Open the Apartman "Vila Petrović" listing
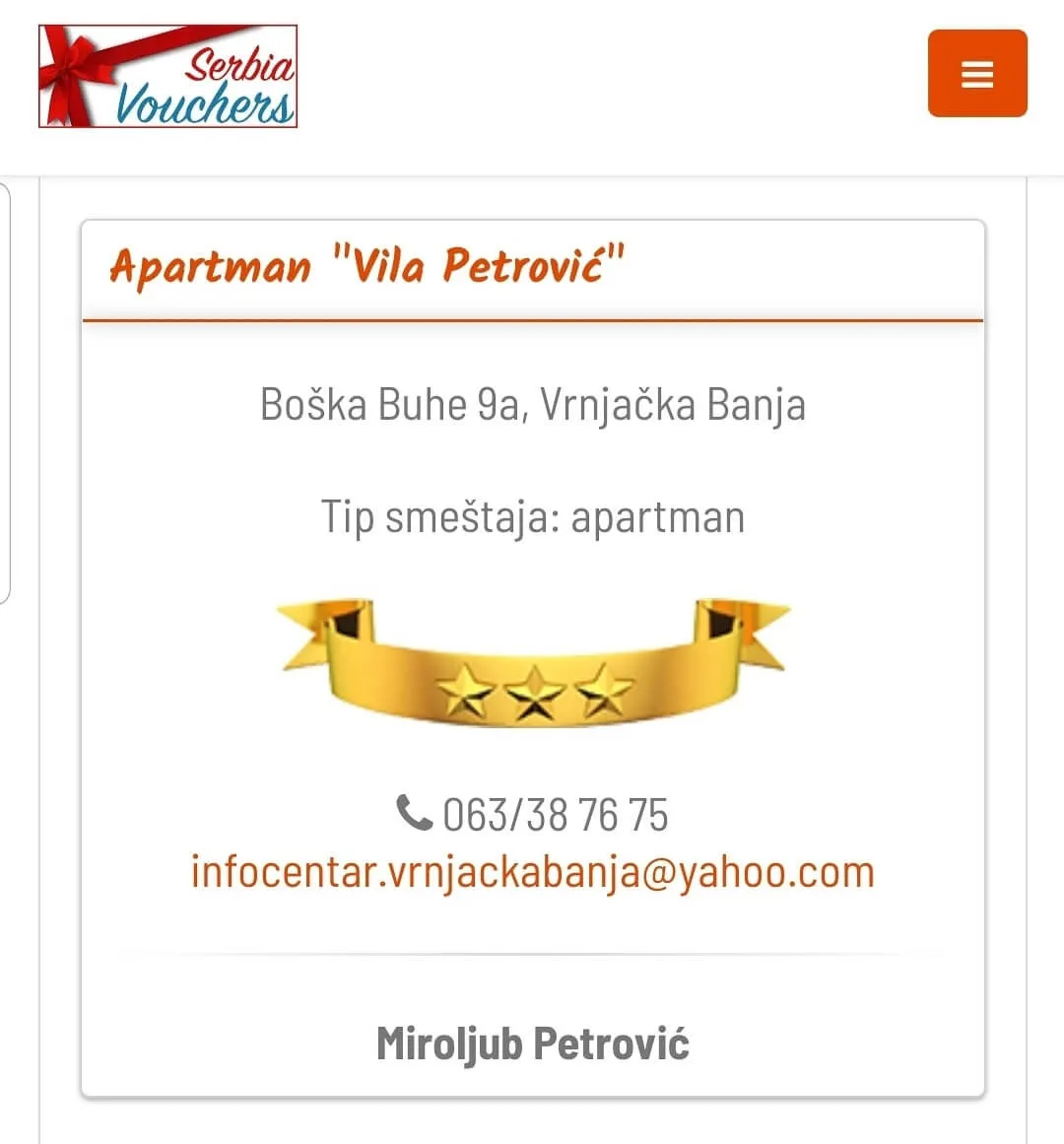Viewport: 1064px width, 1144px height. point(367,266)
